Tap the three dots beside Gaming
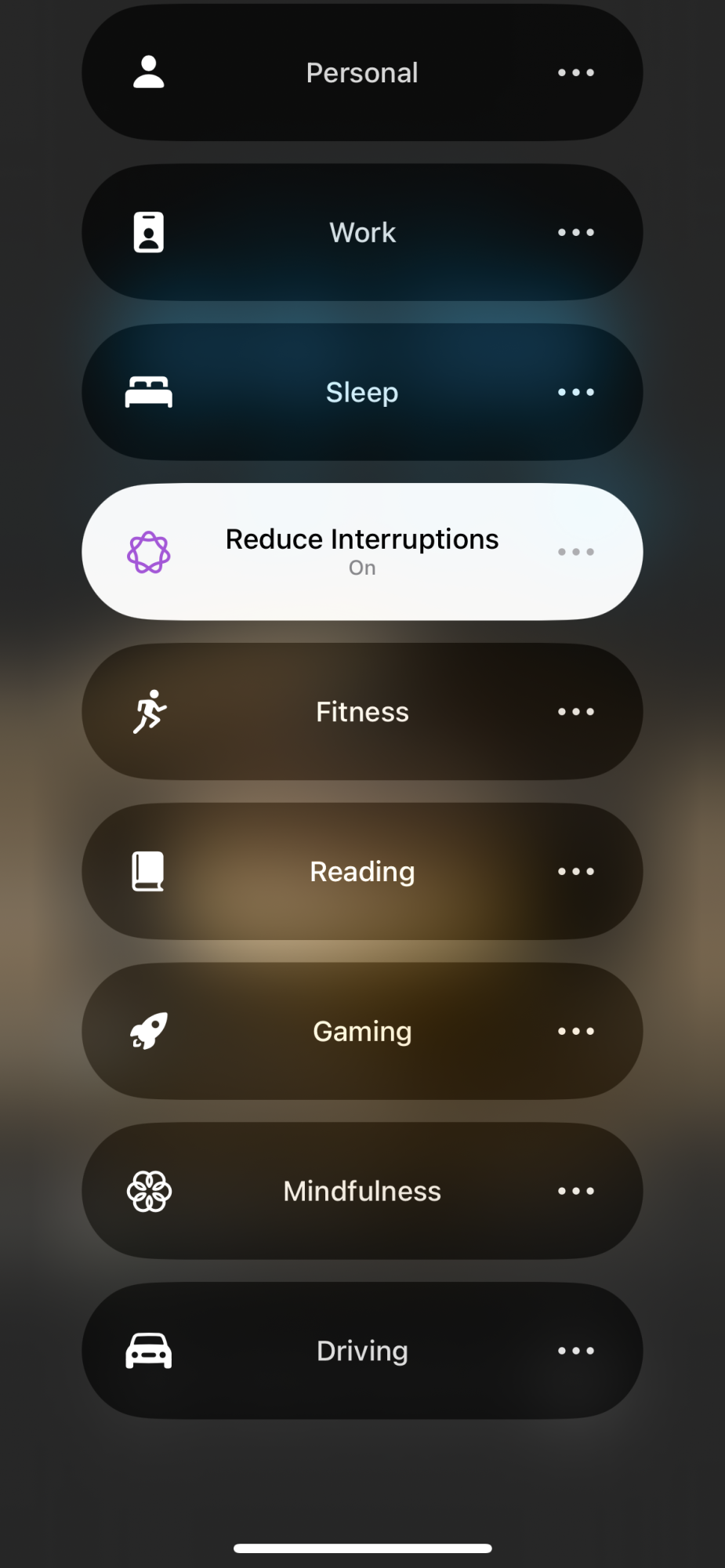725x1568 pixels. [576, 1031]
